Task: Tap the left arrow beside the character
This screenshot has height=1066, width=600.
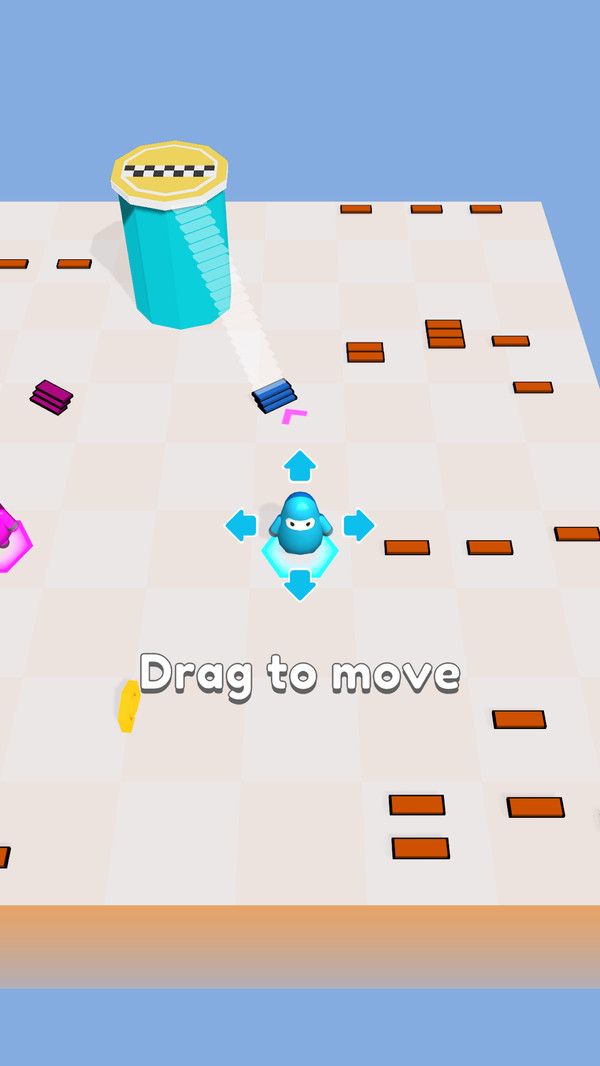Action: (x=241, y=525)
